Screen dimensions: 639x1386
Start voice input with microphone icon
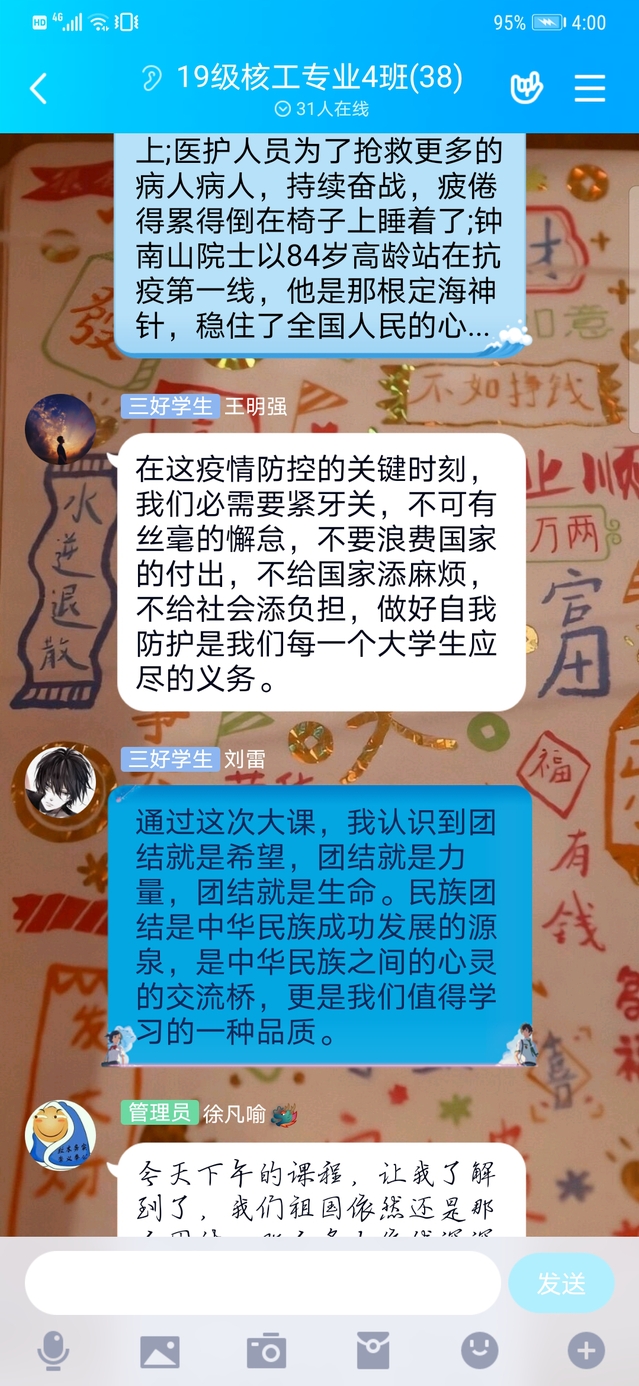pyautogui.click(x=53, y=1351)
